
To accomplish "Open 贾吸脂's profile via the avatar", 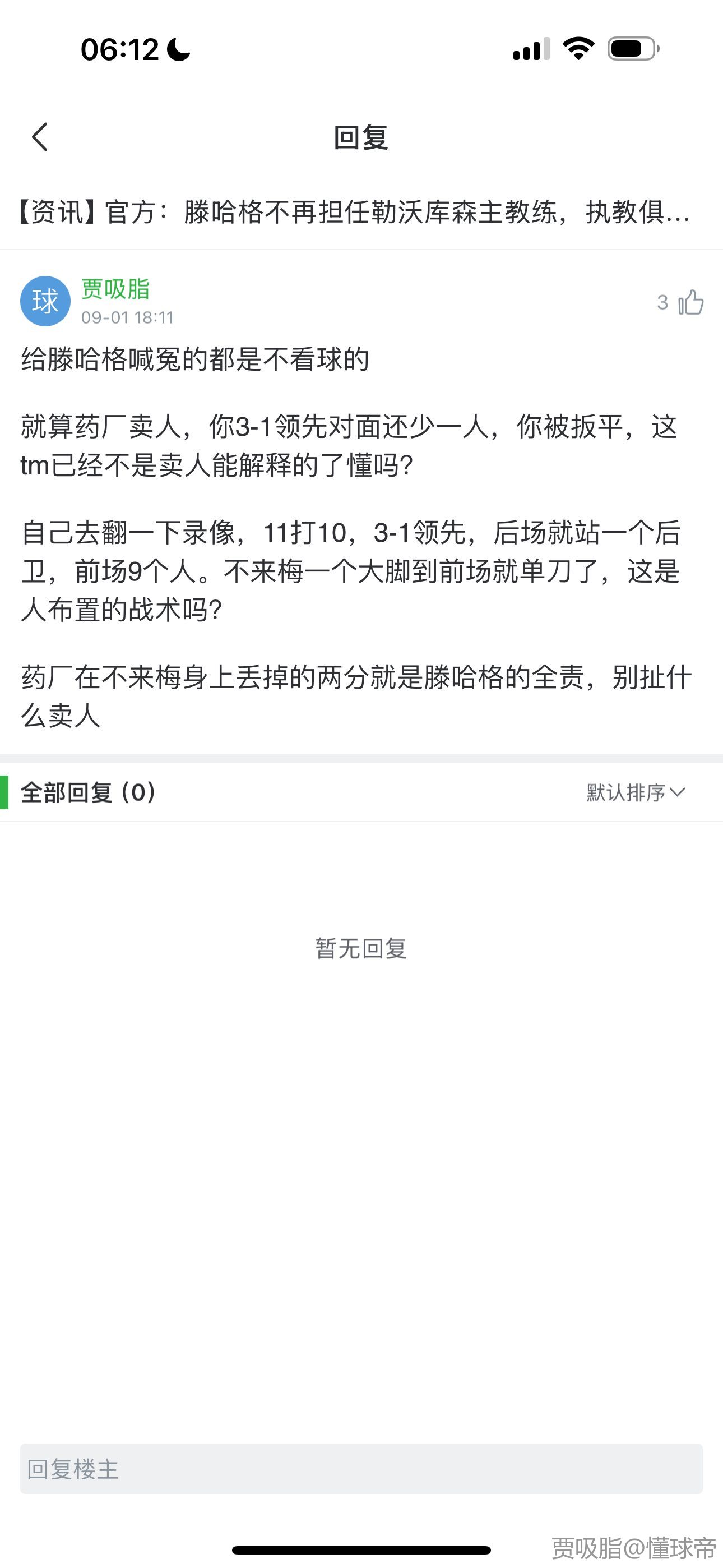I will [x=45, y=301].
